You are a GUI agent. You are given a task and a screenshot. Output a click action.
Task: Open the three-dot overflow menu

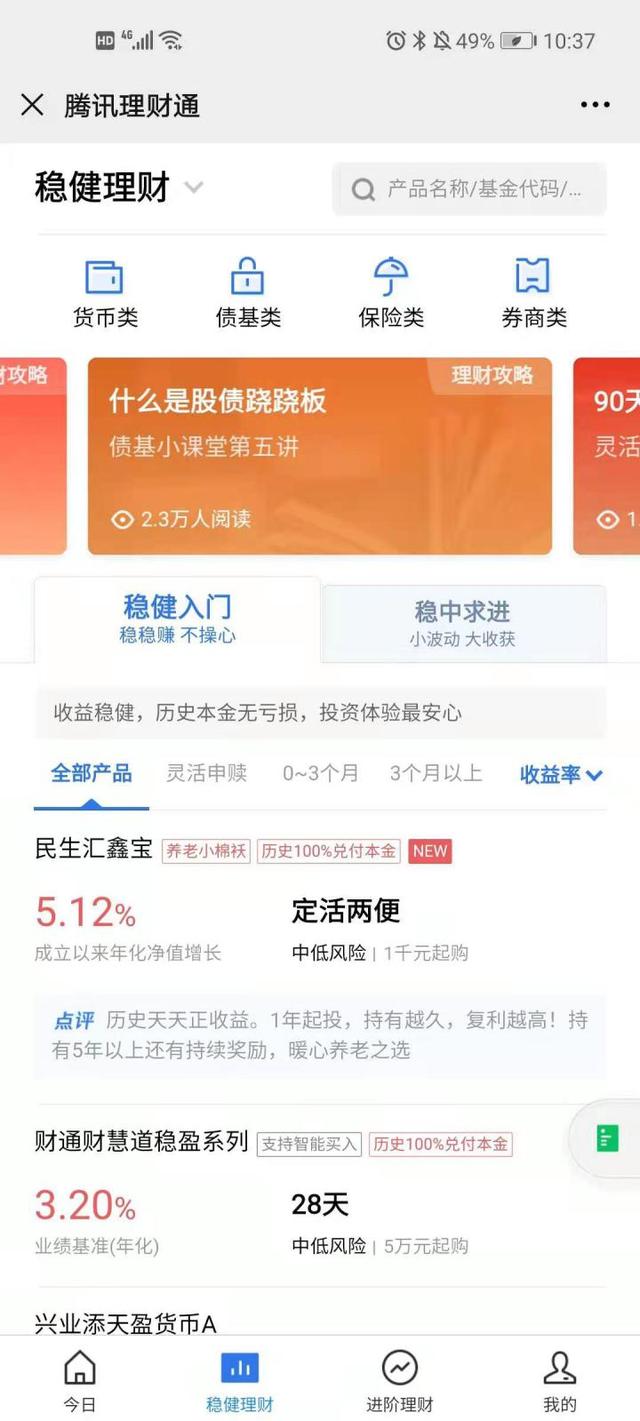(594, 105)
